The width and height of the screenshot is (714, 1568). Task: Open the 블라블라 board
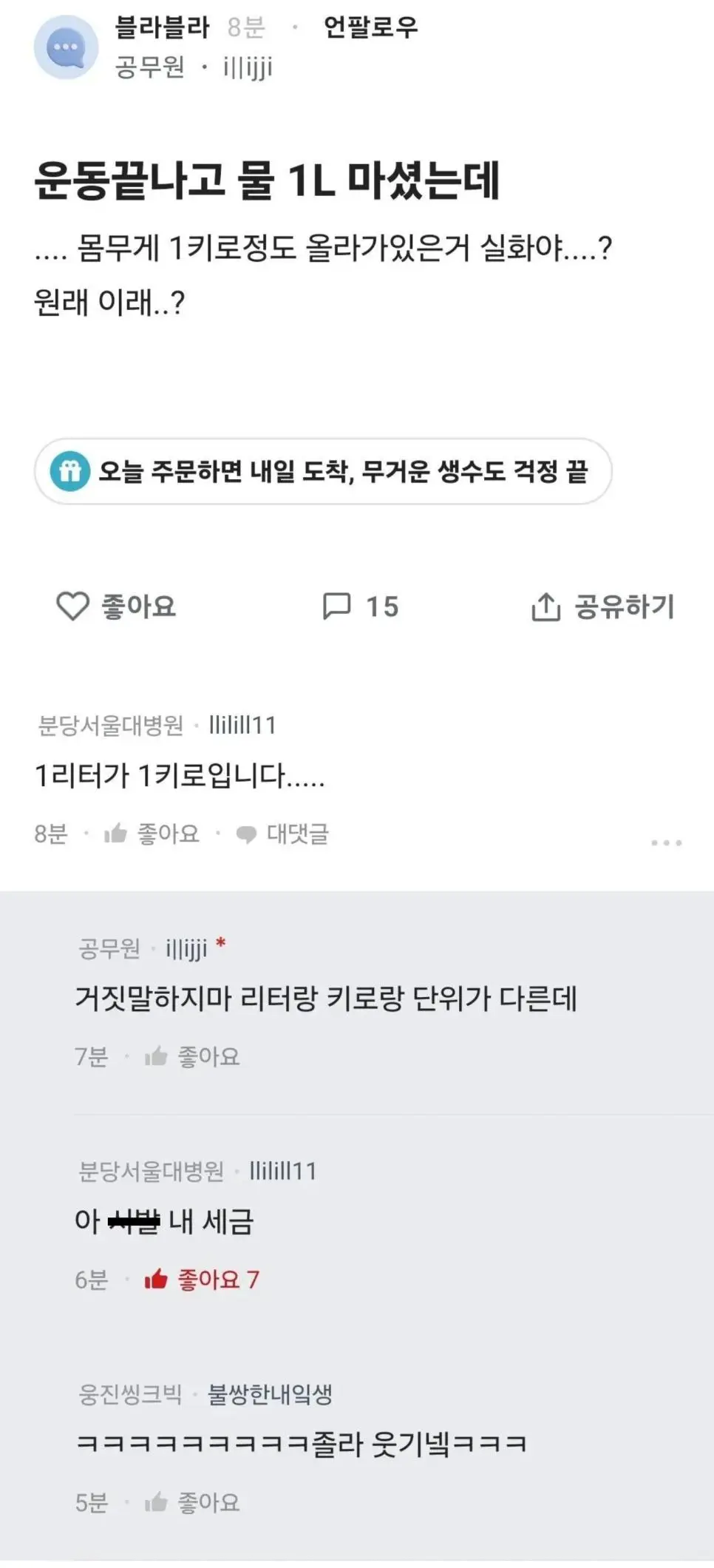[x=162, y=28]
